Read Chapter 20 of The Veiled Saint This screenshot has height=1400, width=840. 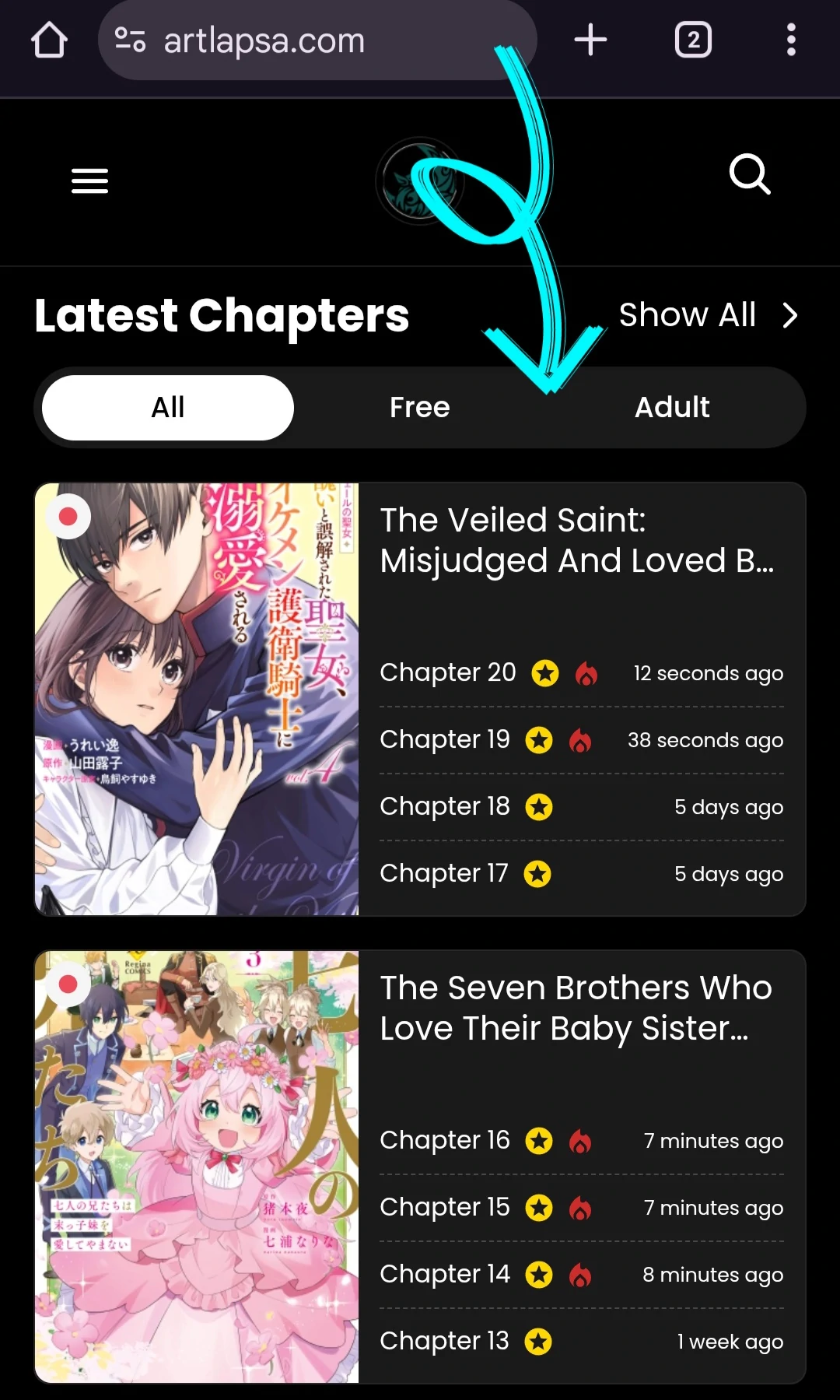point(448,672)
